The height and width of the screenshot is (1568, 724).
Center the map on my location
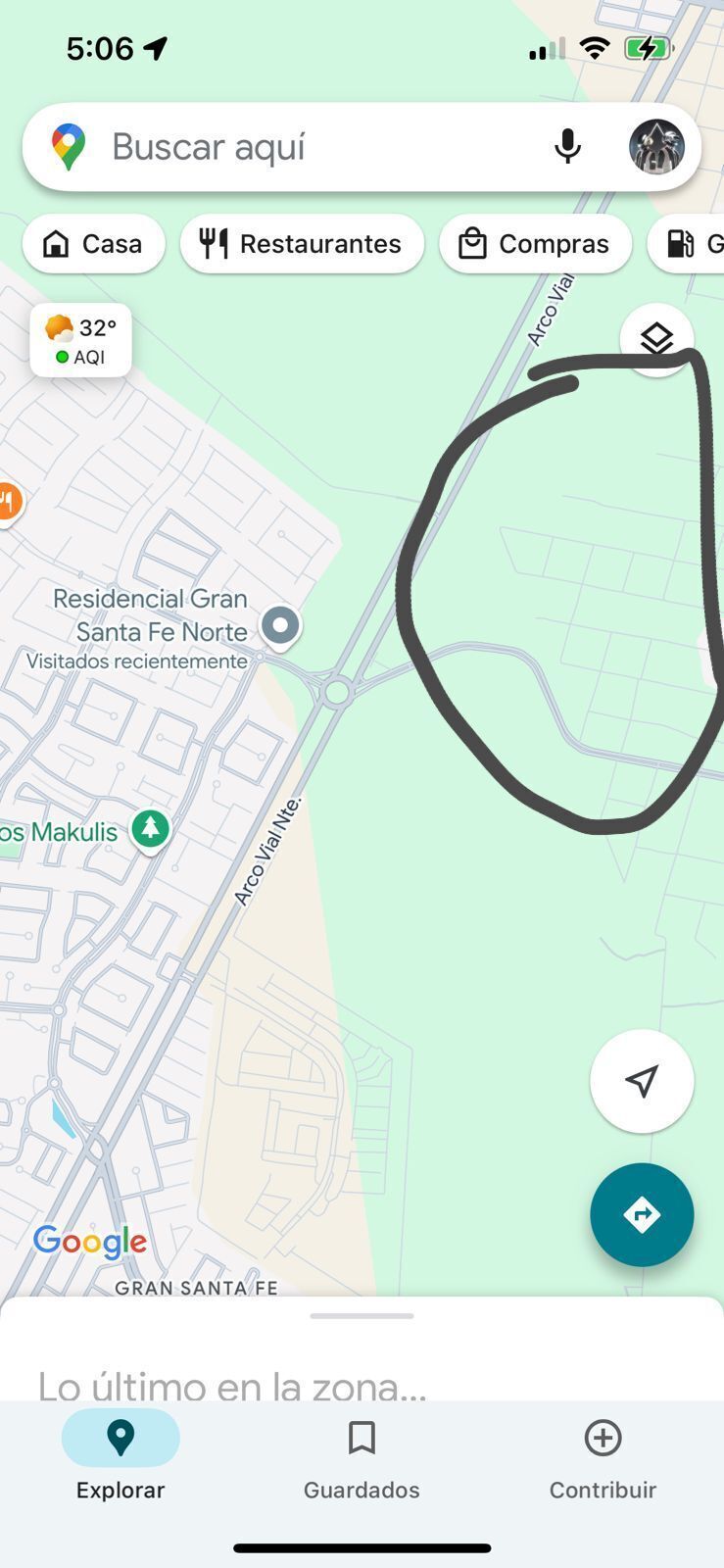tap(642, 1081)
